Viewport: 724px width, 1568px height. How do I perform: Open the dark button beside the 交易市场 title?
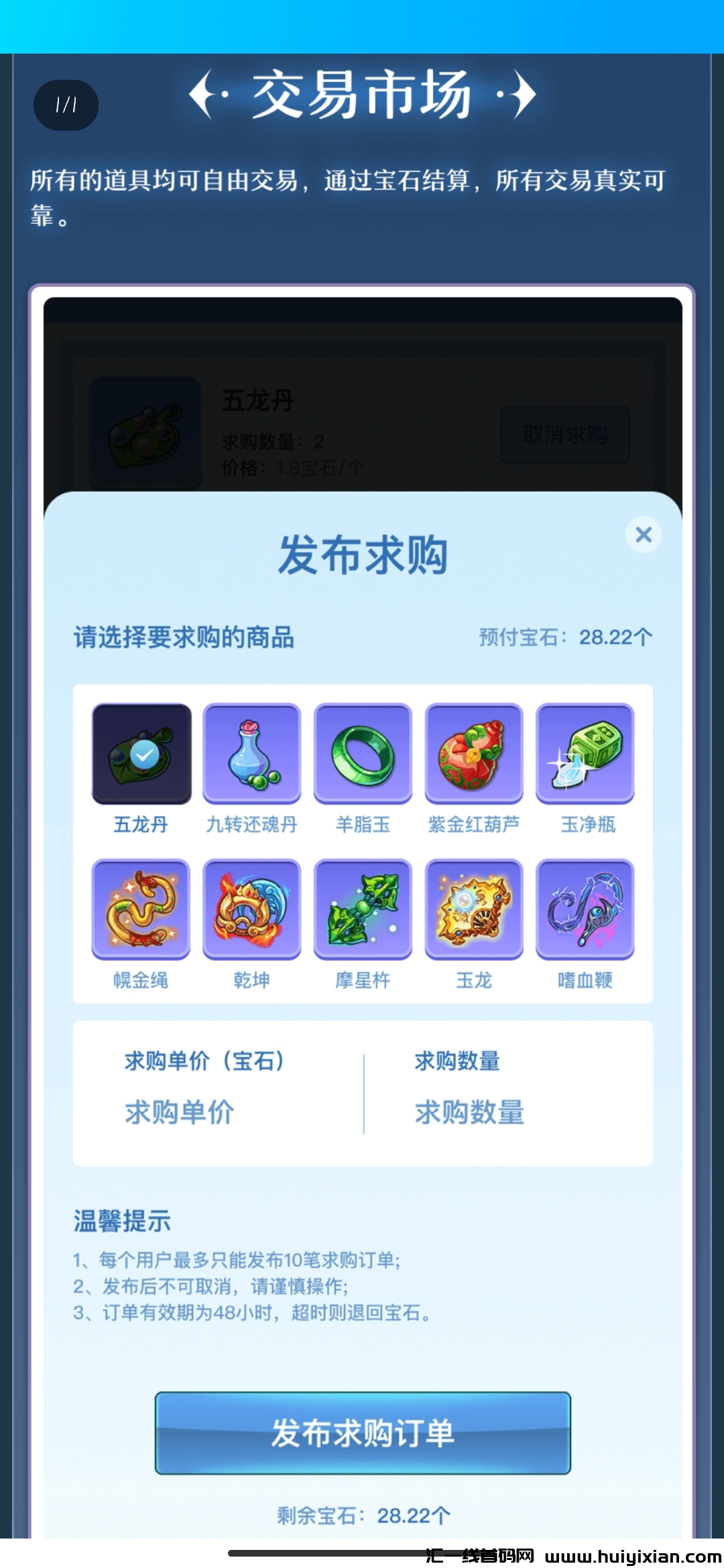[x=66, y=105]
